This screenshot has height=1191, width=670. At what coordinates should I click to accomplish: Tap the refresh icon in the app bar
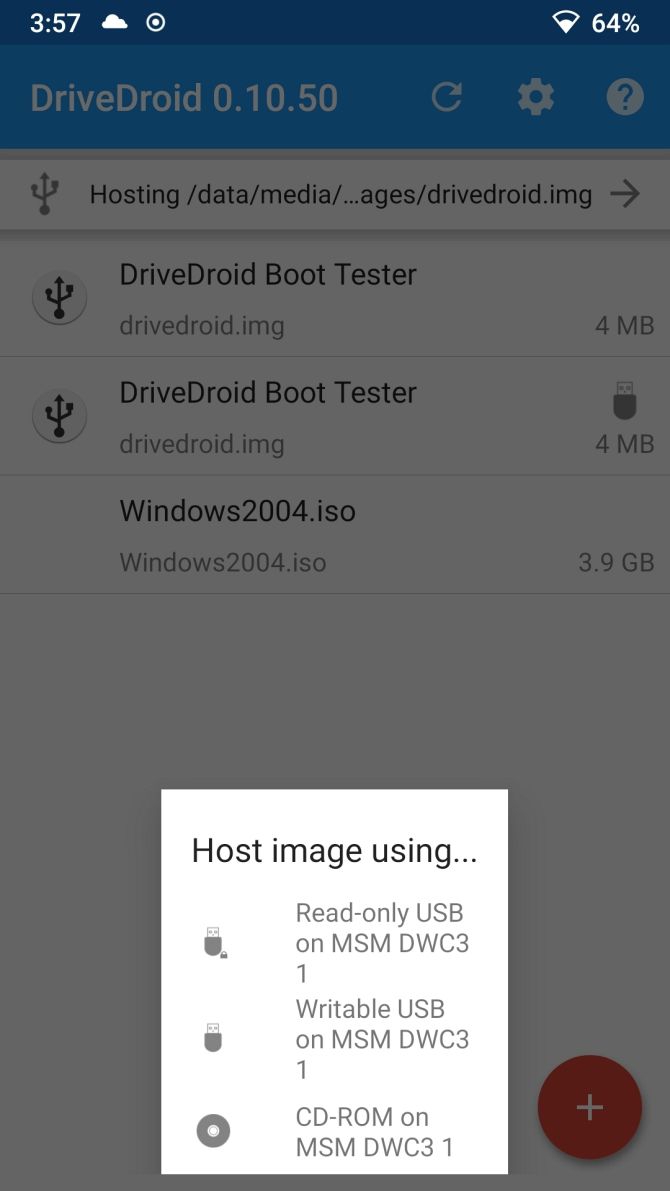pyautogui.click(x=447, y=97)
